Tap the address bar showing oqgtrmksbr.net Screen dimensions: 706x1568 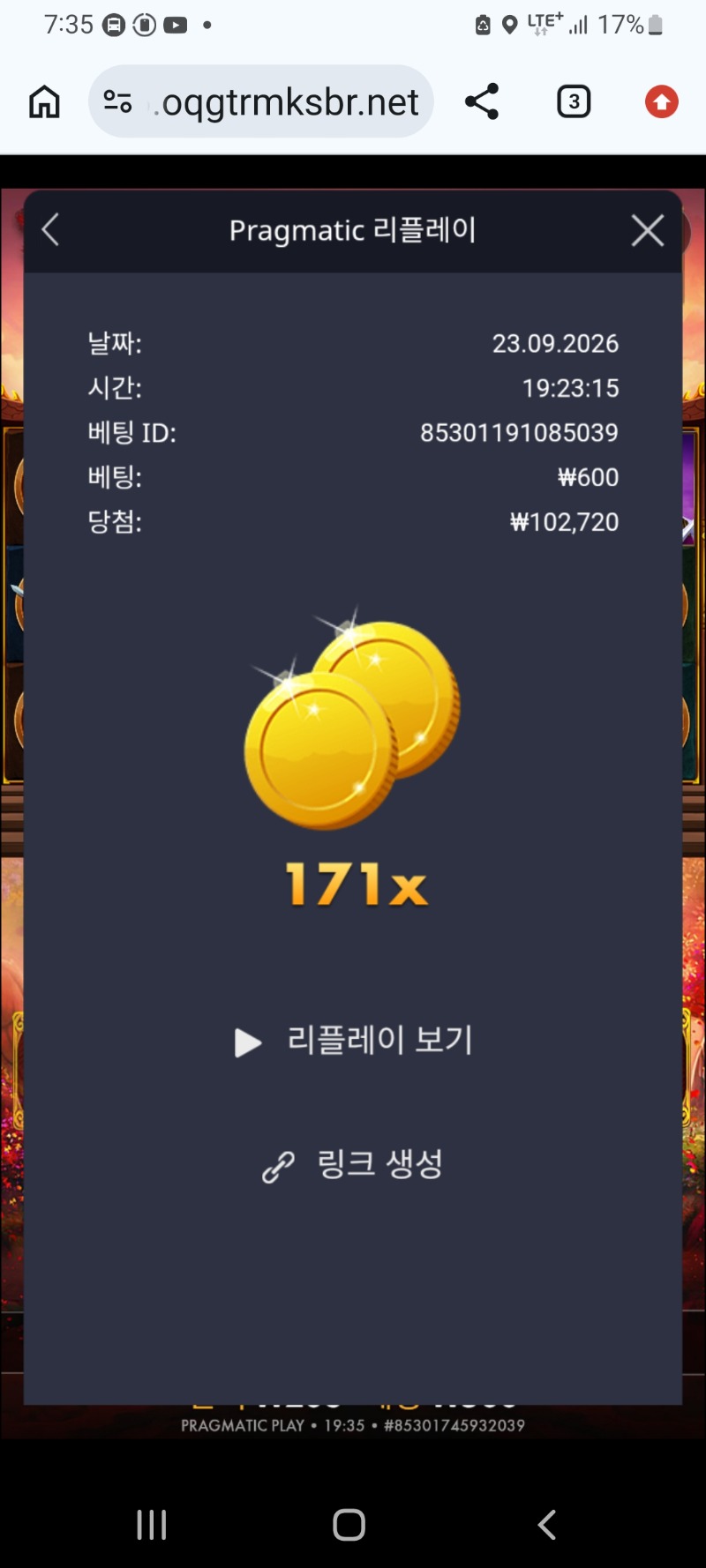(261, 102)
